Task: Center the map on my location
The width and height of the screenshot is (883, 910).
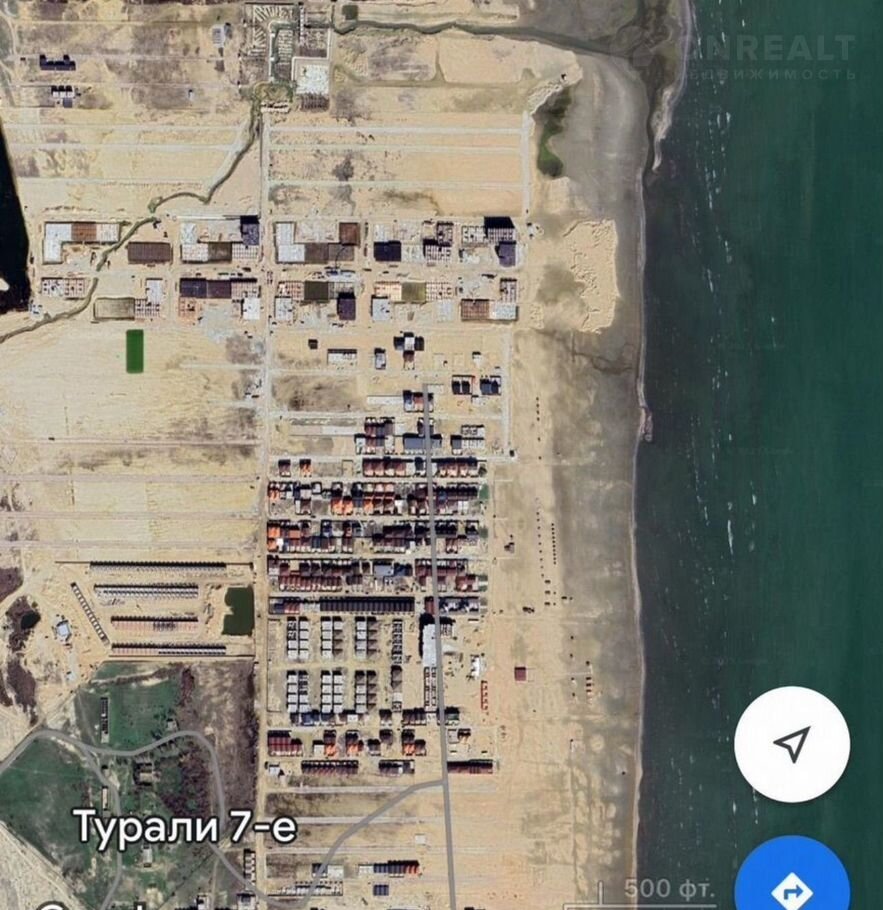Action: [x=791, y=744]
